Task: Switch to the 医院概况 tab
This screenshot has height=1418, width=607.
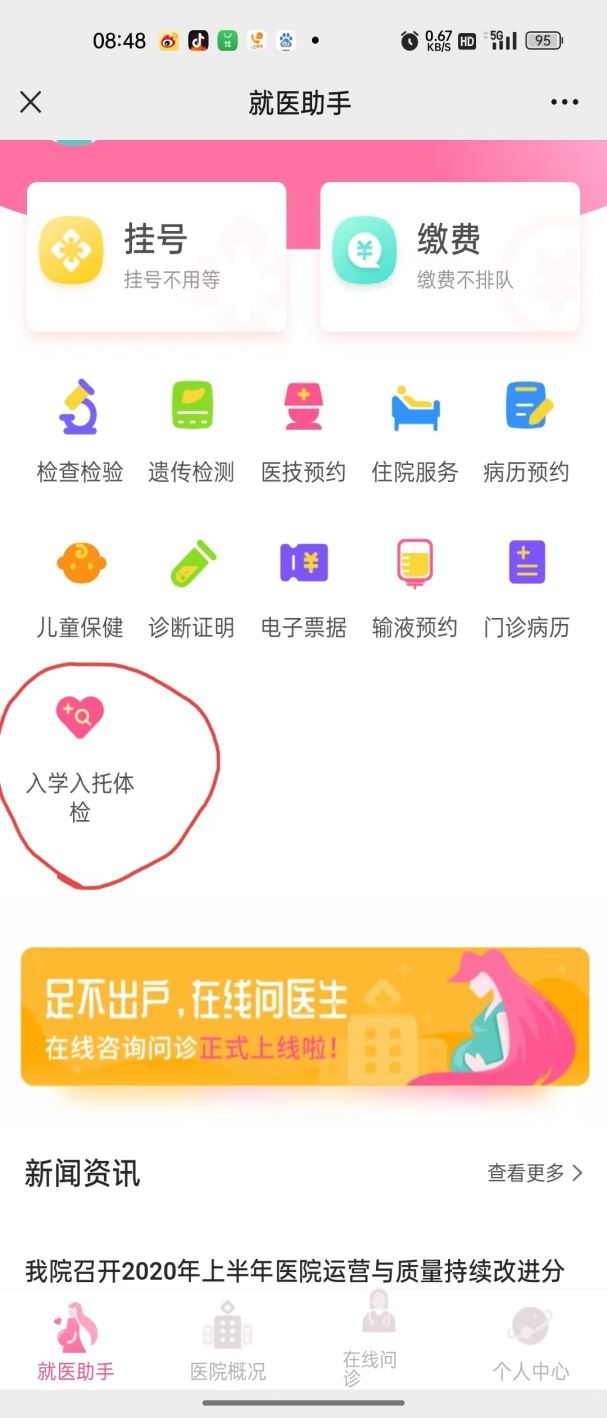Action: (x=228, y=1341)
